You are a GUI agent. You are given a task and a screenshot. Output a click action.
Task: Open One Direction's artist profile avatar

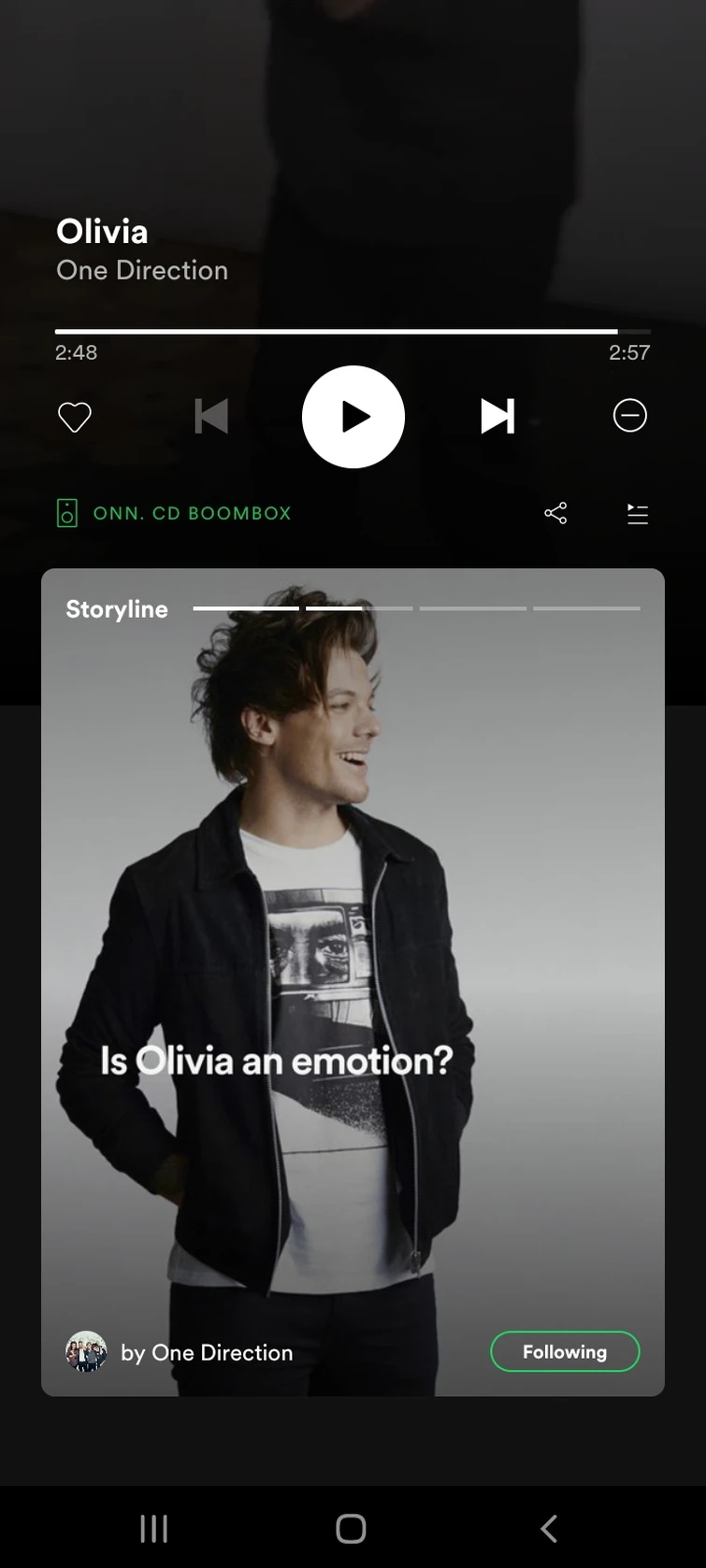[86, 1351]
